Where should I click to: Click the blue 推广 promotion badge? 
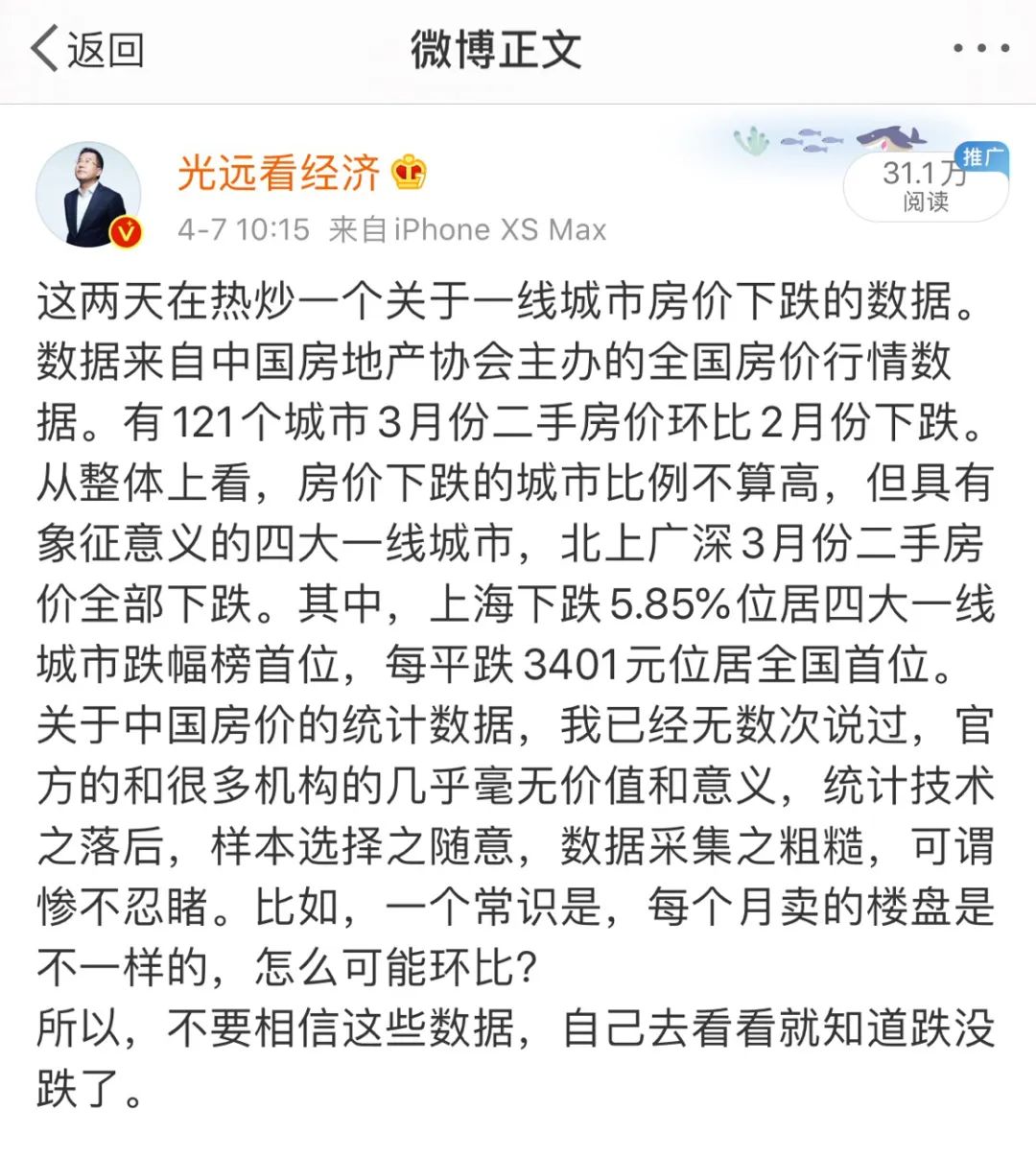982,160
